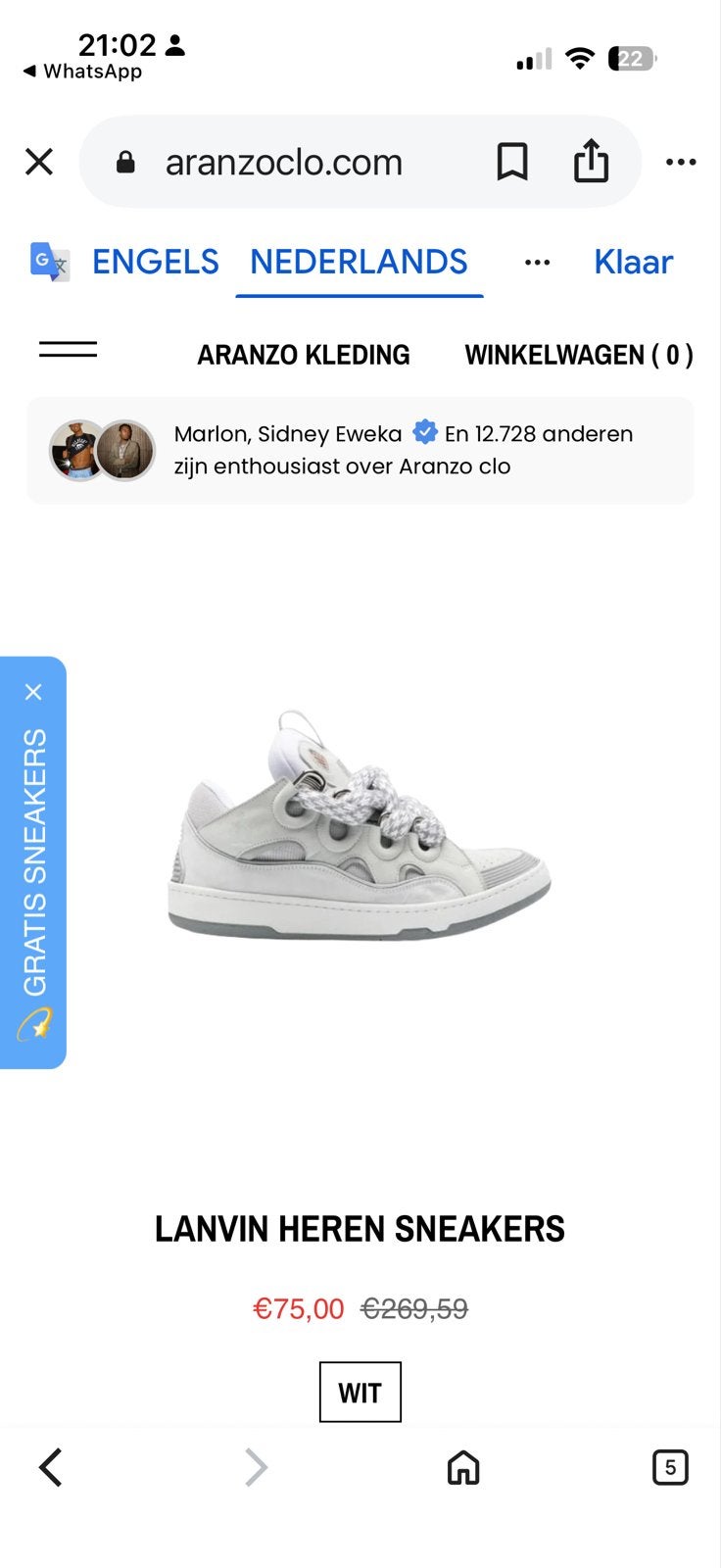This screenshot has height=1568, width=721.
Task: Open more translate options
Action: pyautogui.click(x=537, y=263)
